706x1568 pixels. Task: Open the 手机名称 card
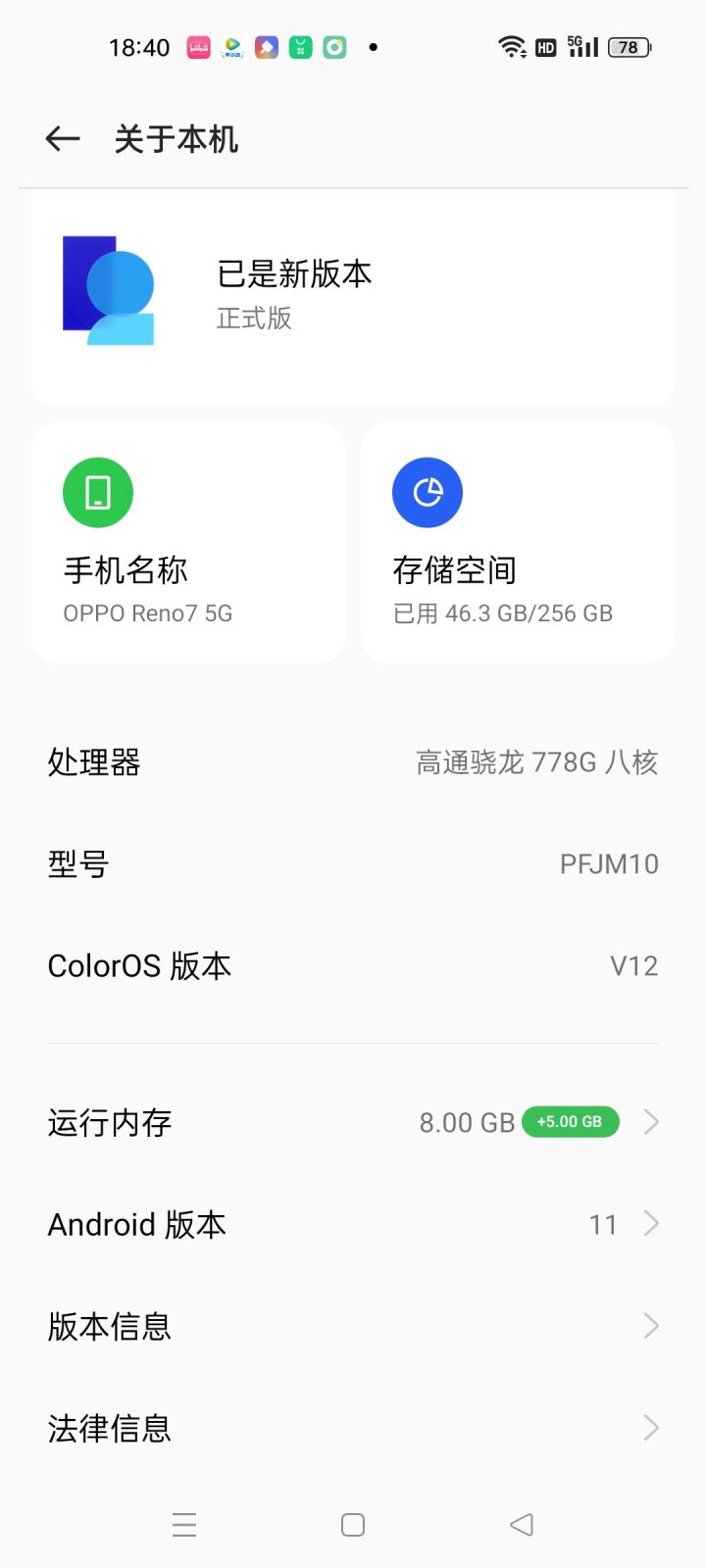(188, 543)
